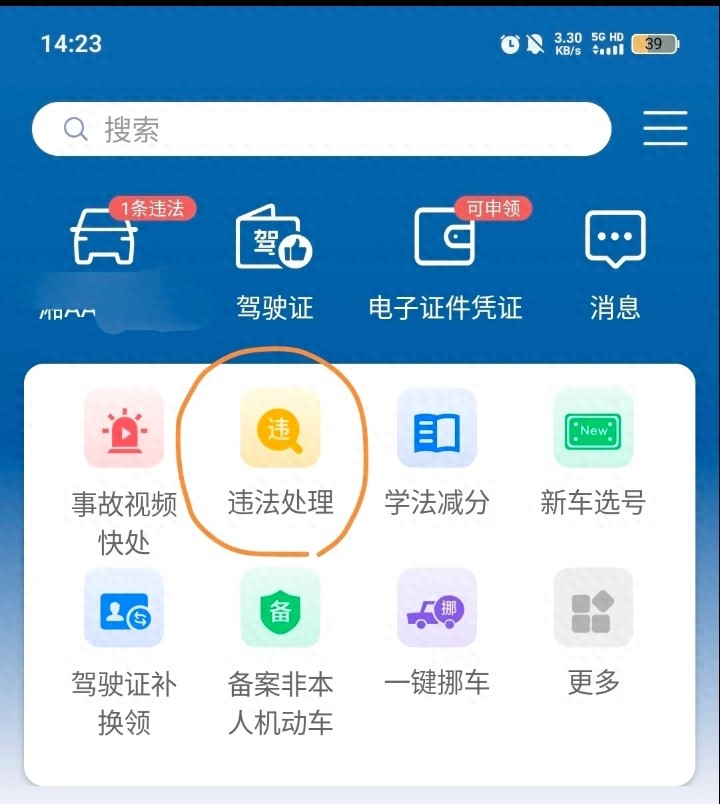The height and width of the screenshot is (804, 720).
Task: Open 消息 messages
Action: [x=612, y=239]
